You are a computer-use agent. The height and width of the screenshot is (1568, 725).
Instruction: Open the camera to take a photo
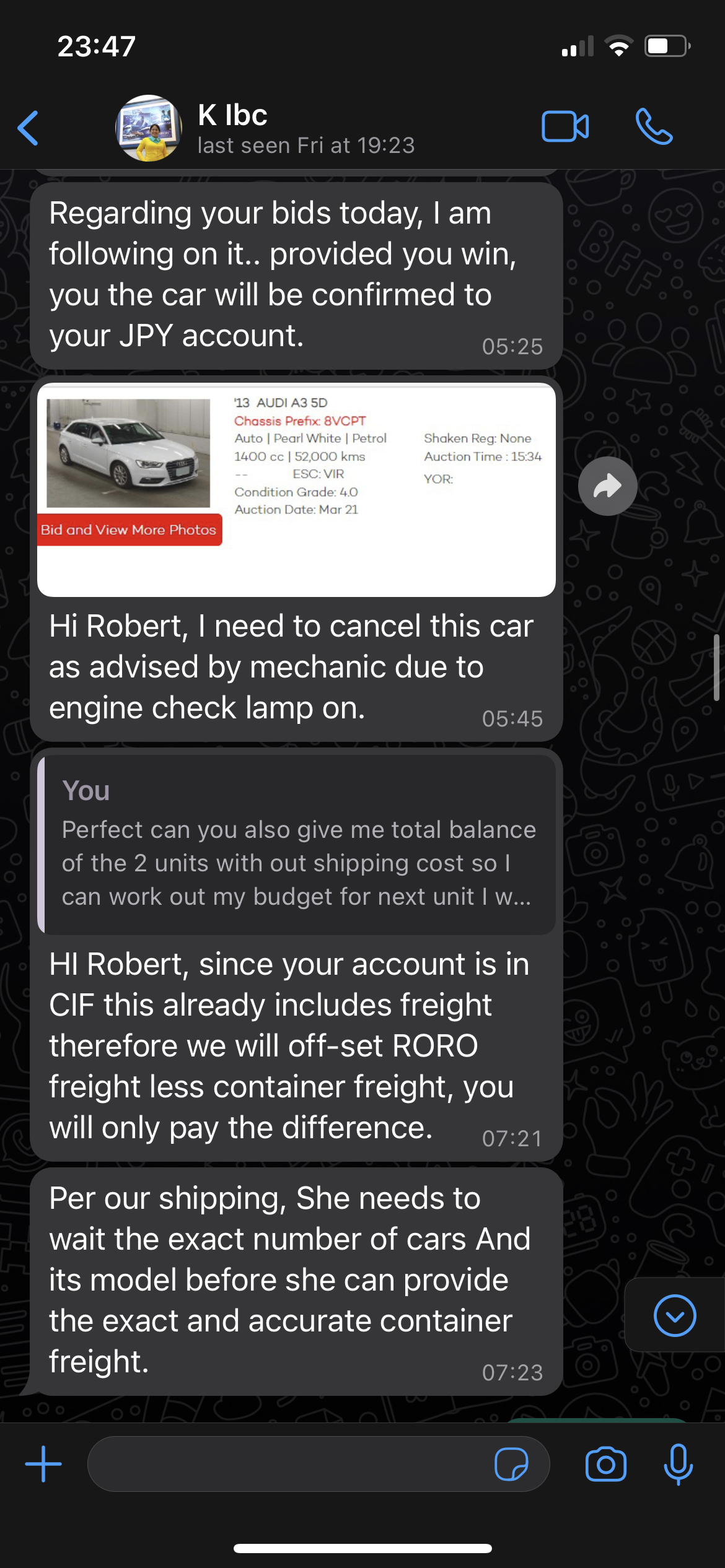pos(606,1464)
